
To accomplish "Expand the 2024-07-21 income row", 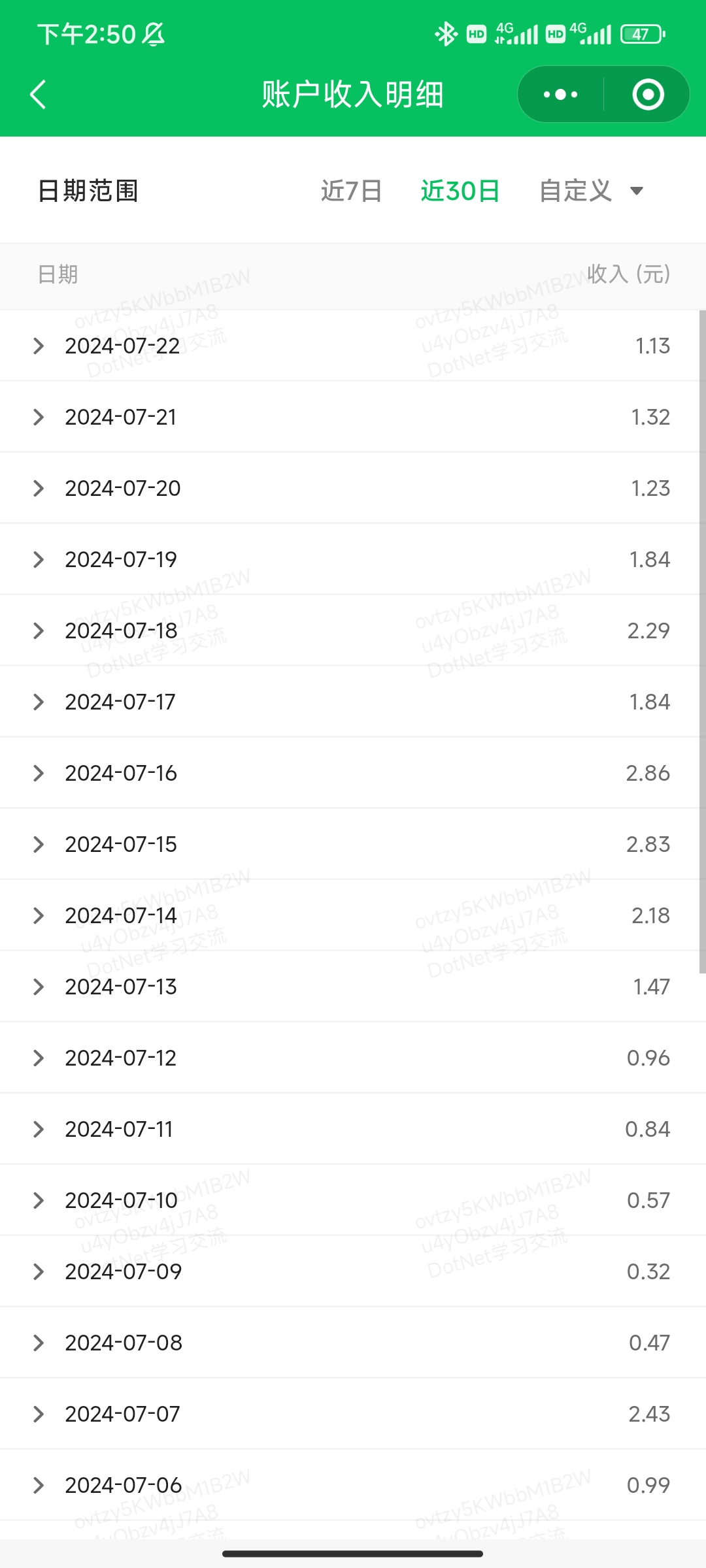I will (353, 417).
